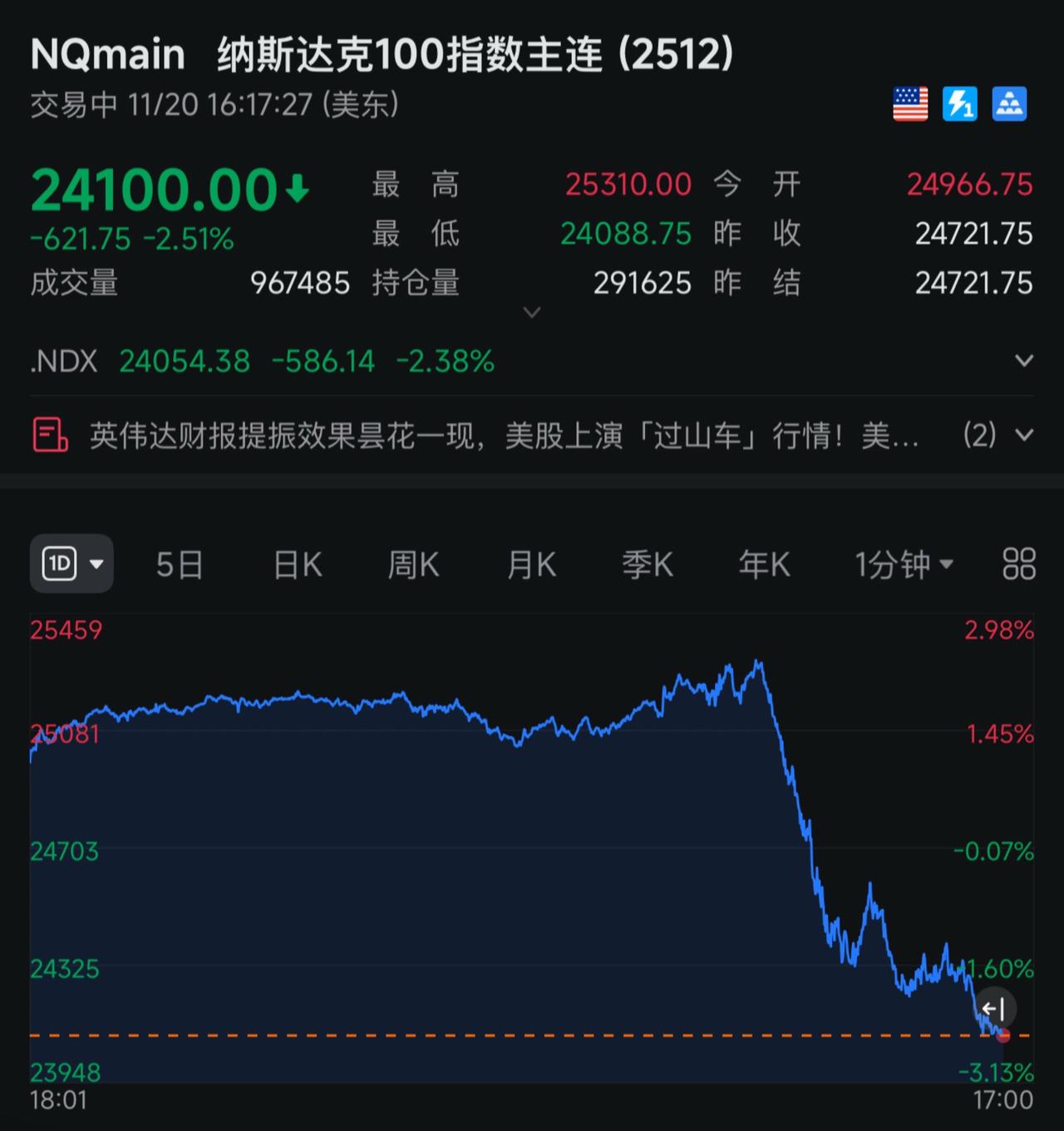Click the US flag market icon
Viewport: 1064px width, 1131px height.
point(909,106)
